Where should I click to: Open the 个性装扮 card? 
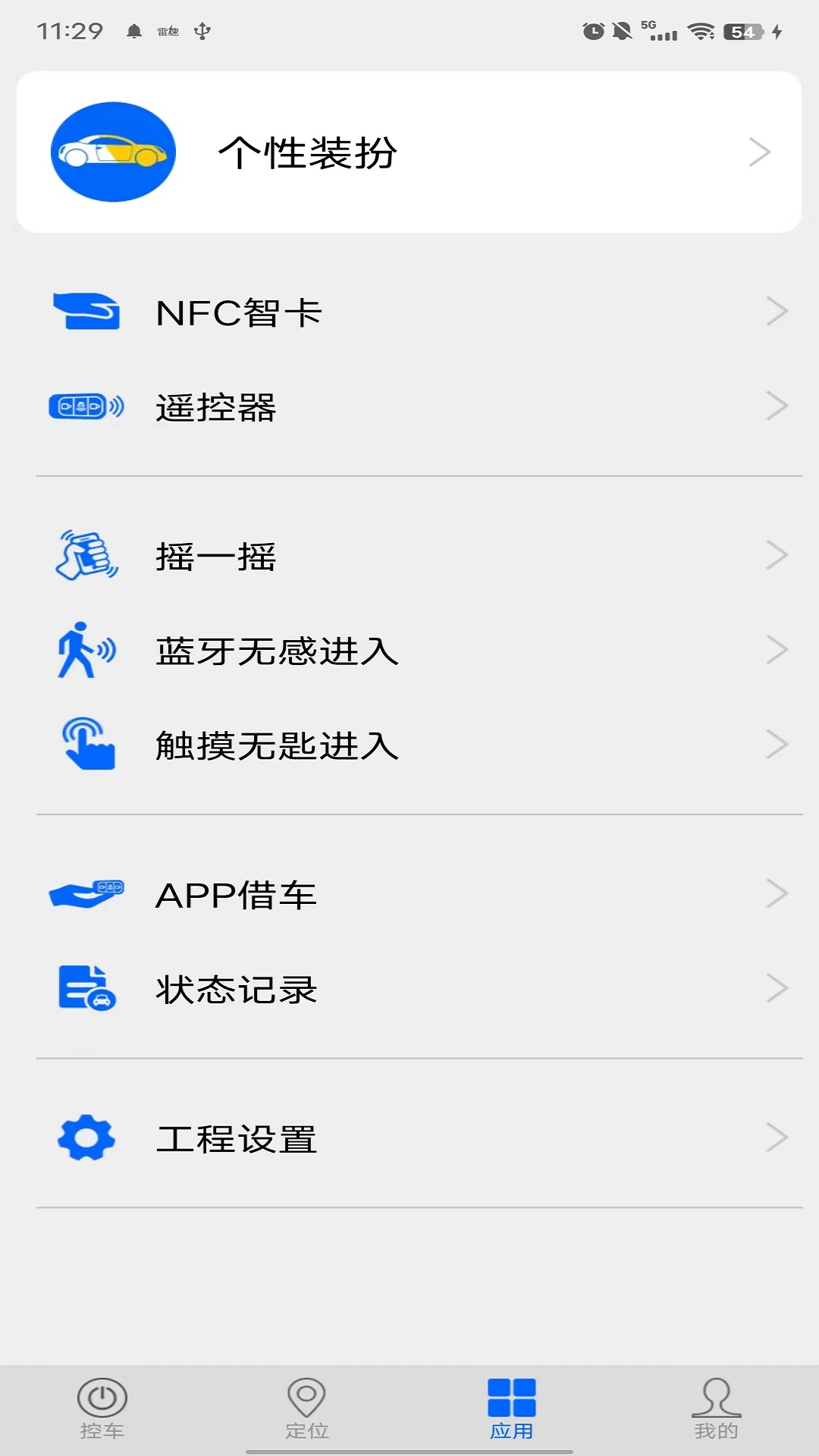(x=409, y=152)
